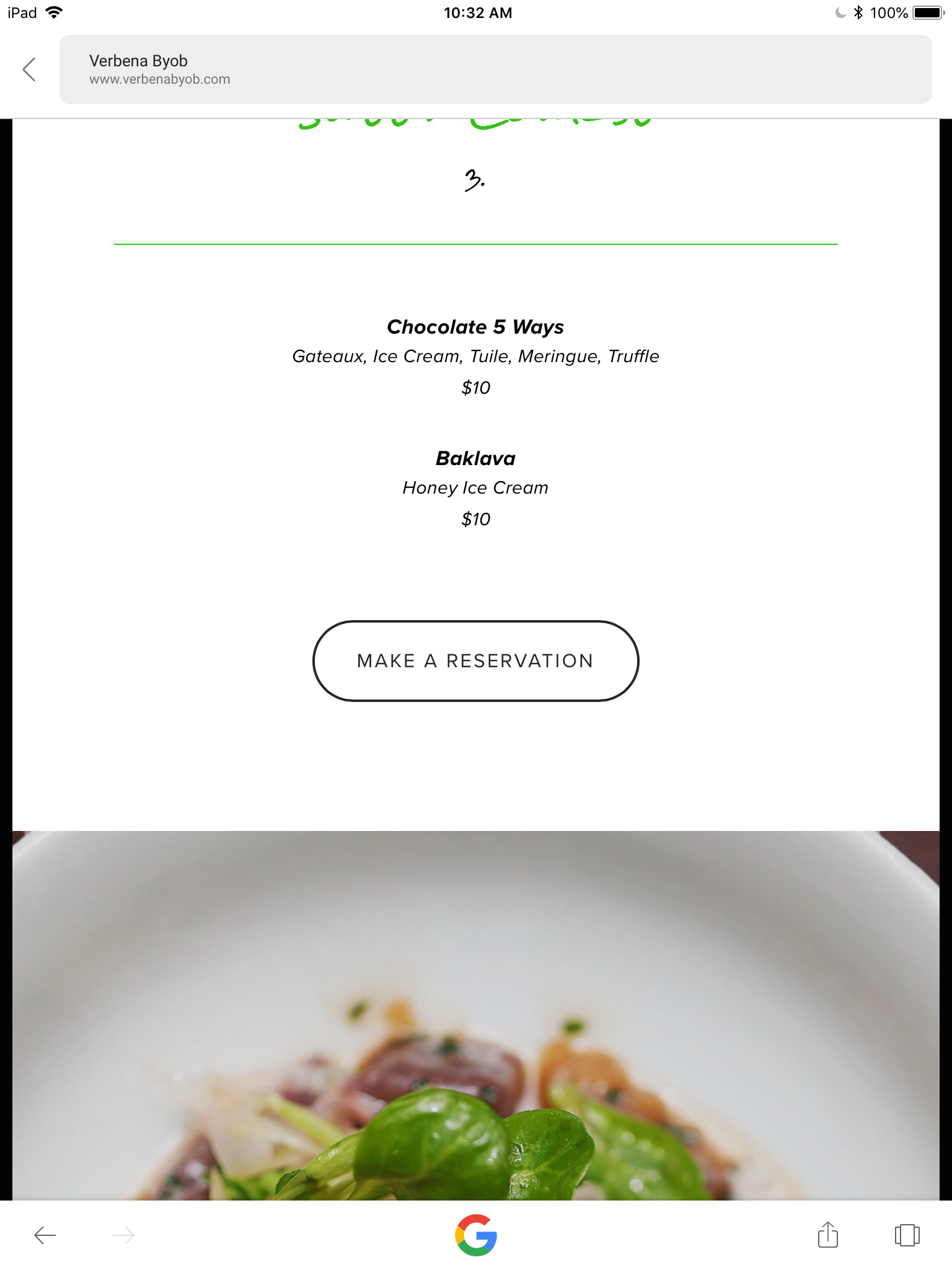Share this page
Image resolution: width=952 pixels, height=1270 pixels.
click(x=827, y=1235)
